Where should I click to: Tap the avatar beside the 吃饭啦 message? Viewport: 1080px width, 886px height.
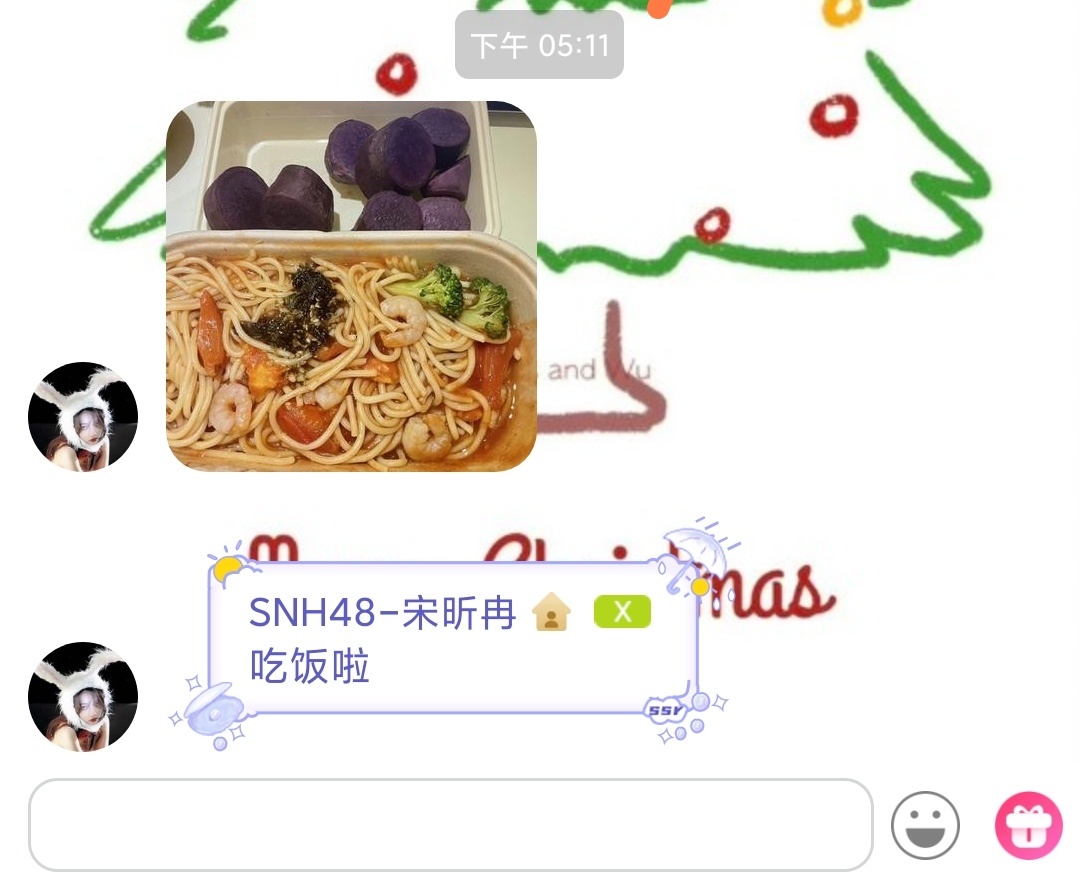coord(83,696)
